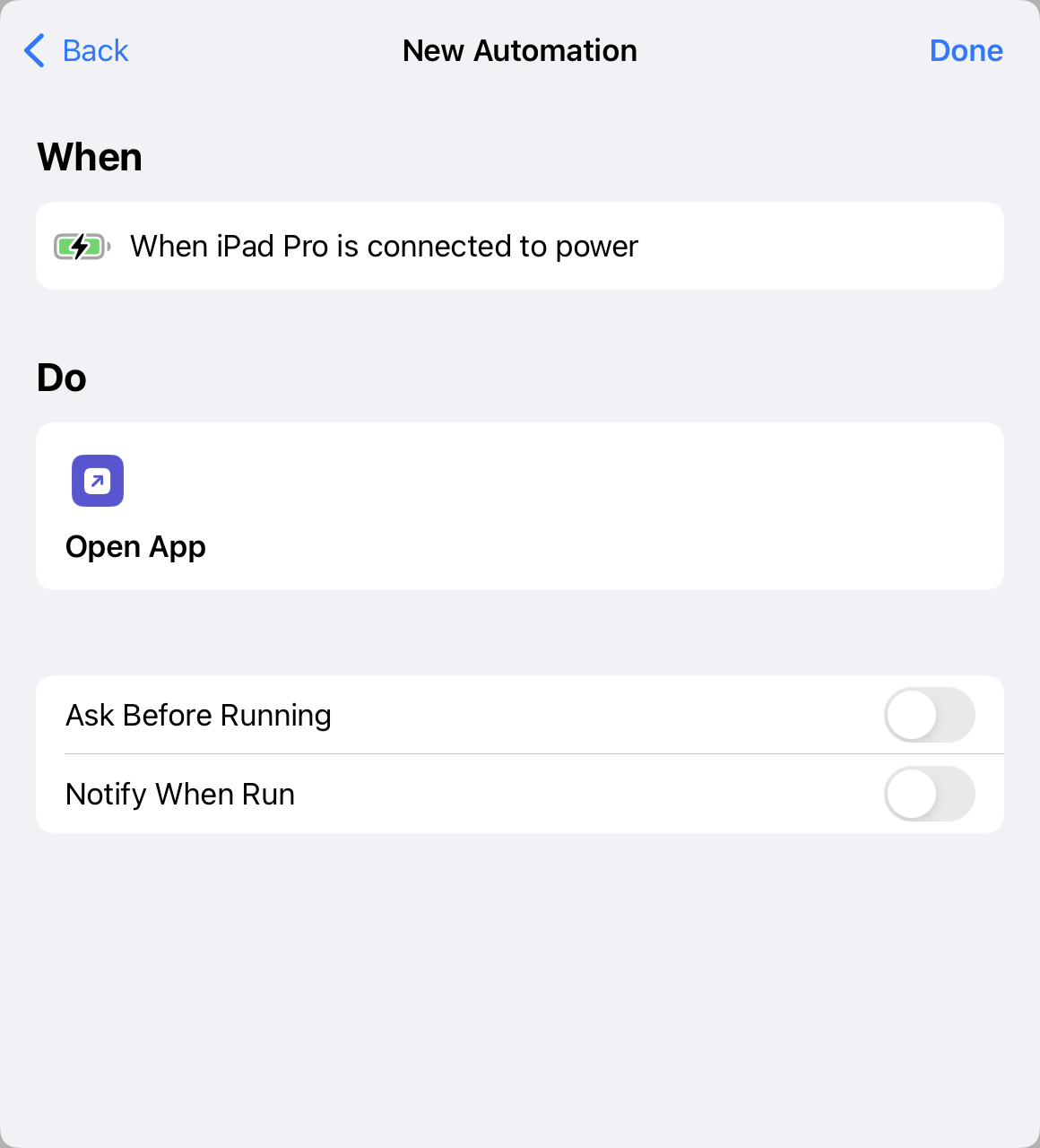
Task: Open the power connection trigger row
Action: pyautogui.click(x=519, y=246)
